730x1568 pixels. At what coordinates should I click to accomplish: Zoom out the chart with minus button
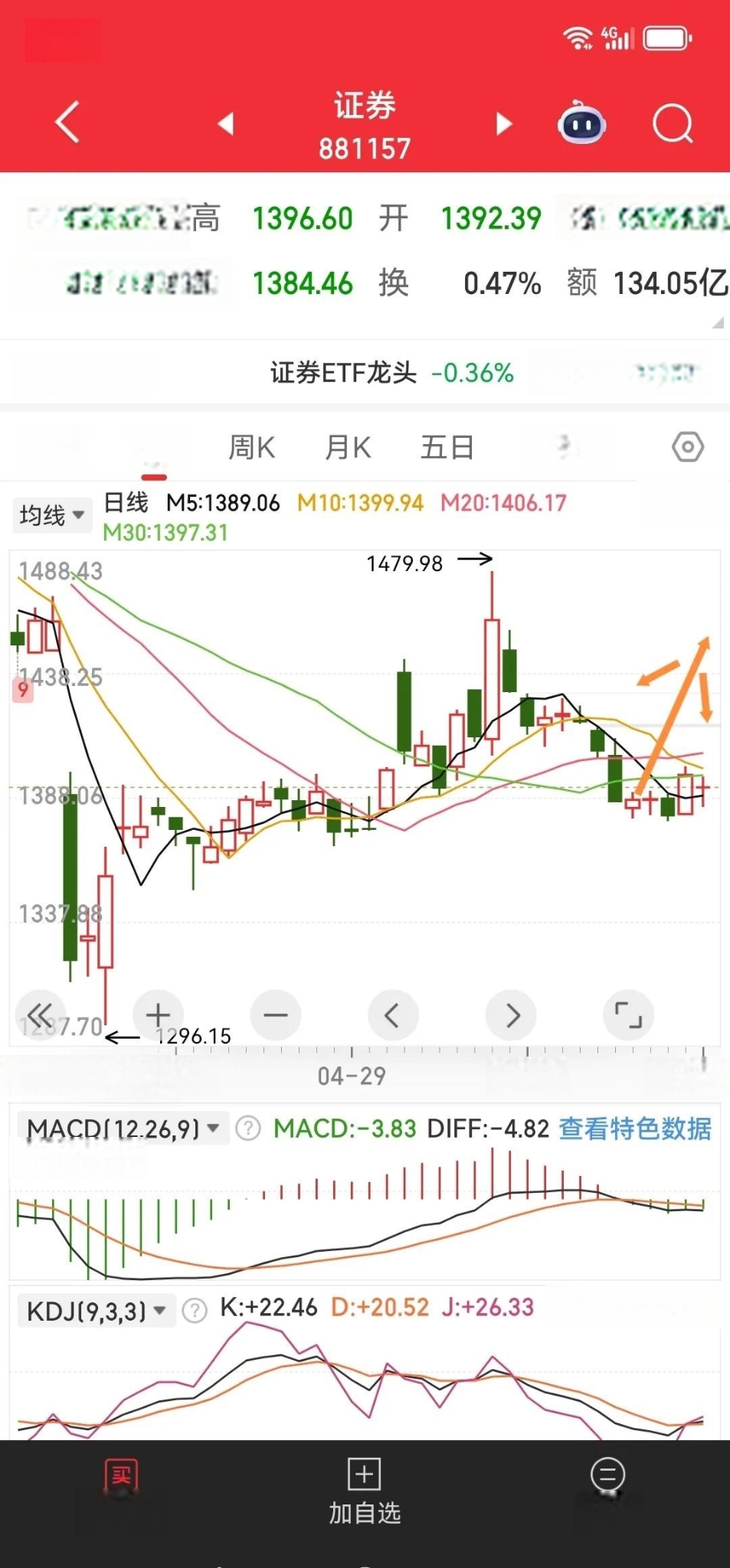[276, 1015]
